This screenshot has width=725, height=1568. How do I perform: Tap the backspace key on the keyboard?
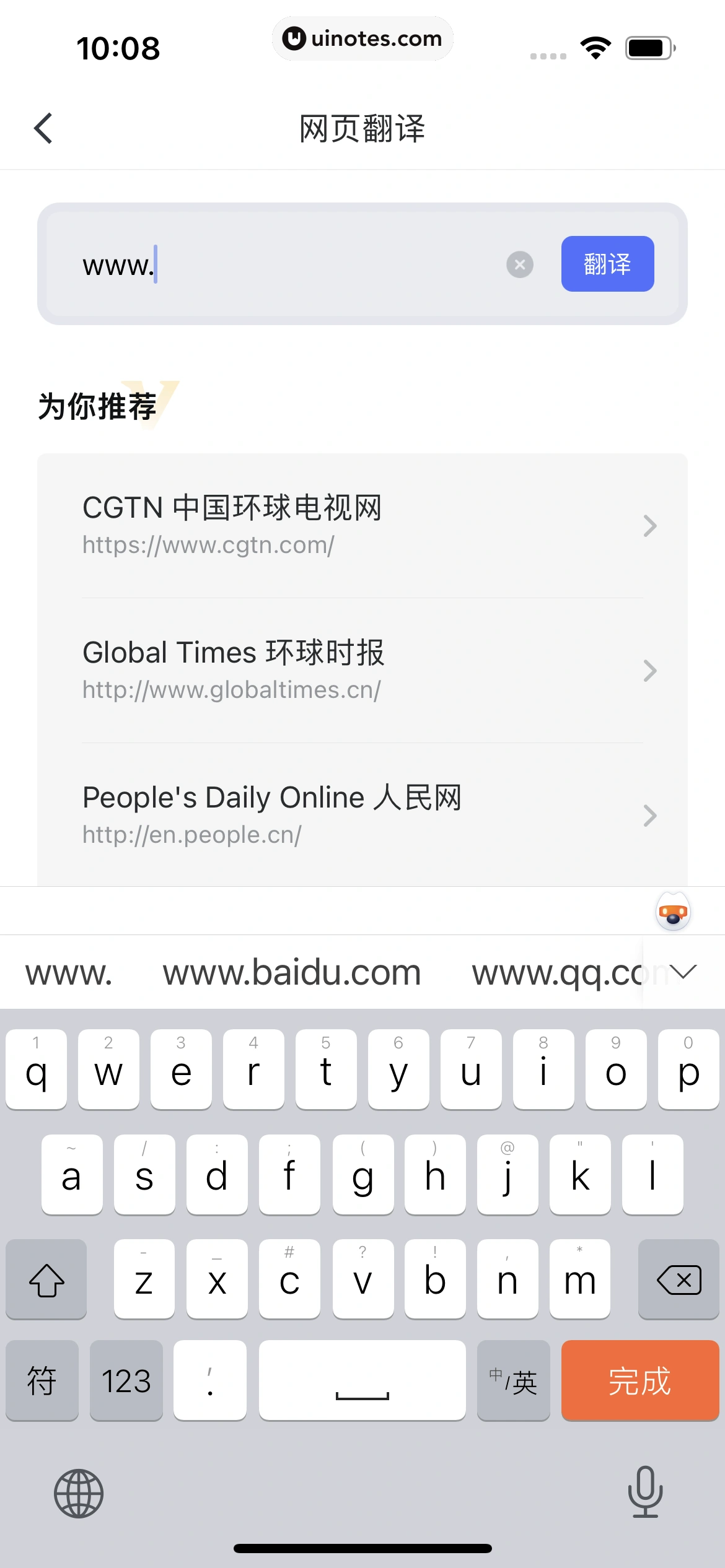(x=678, y=1279)
